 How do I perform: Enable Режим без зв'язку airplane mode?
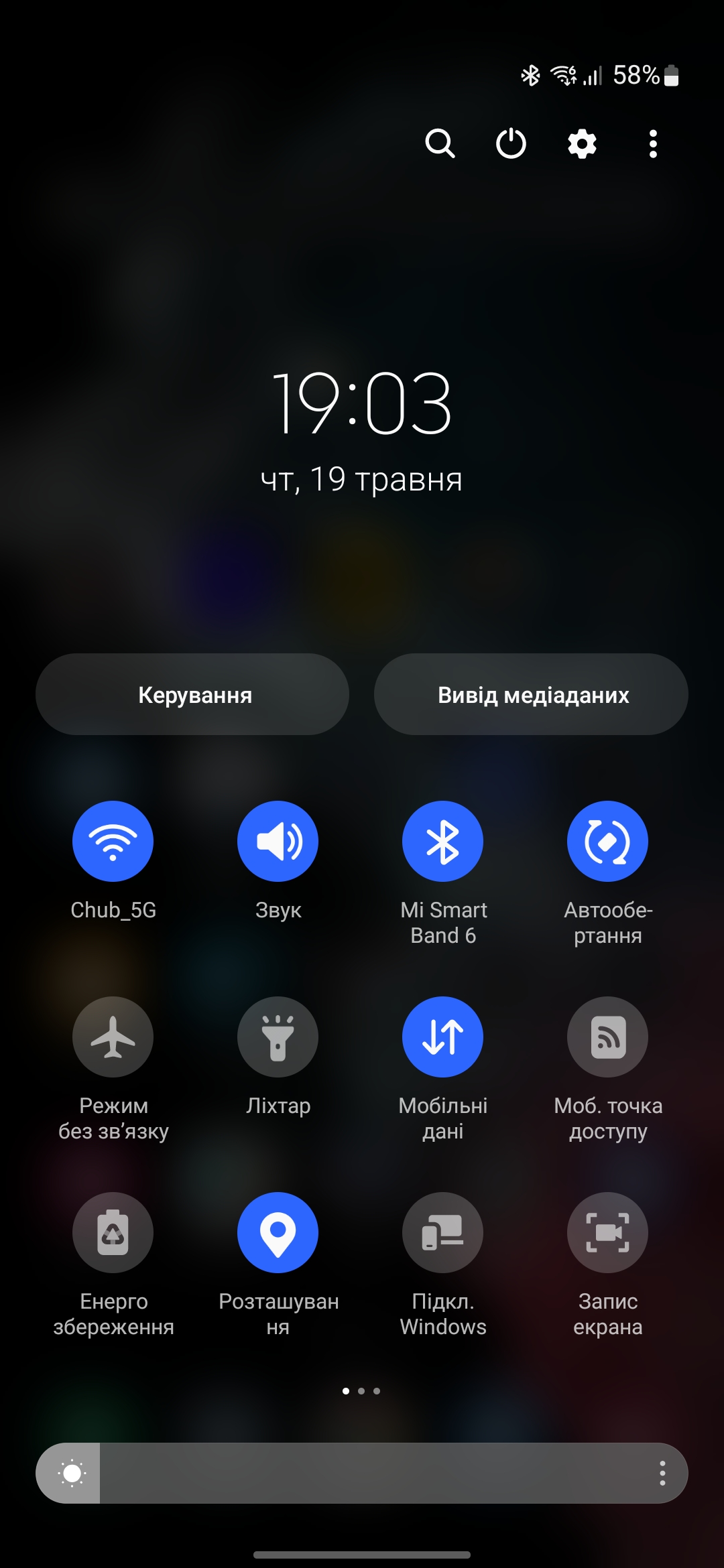pyautogui.click(x=113, y=1037)
